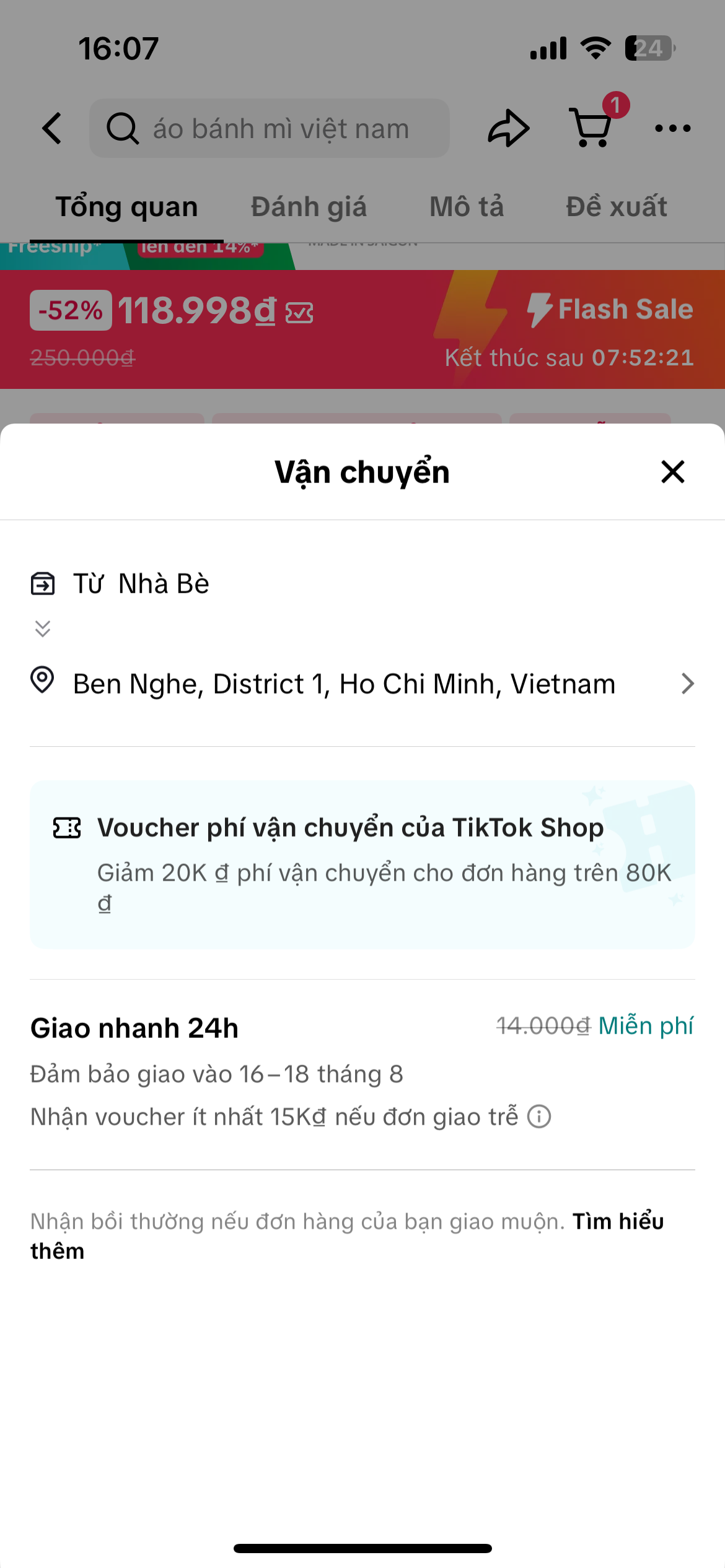Select the Tổng quan tab
725x1568 pixels.
pyautogui.click(x=126, y=207)
